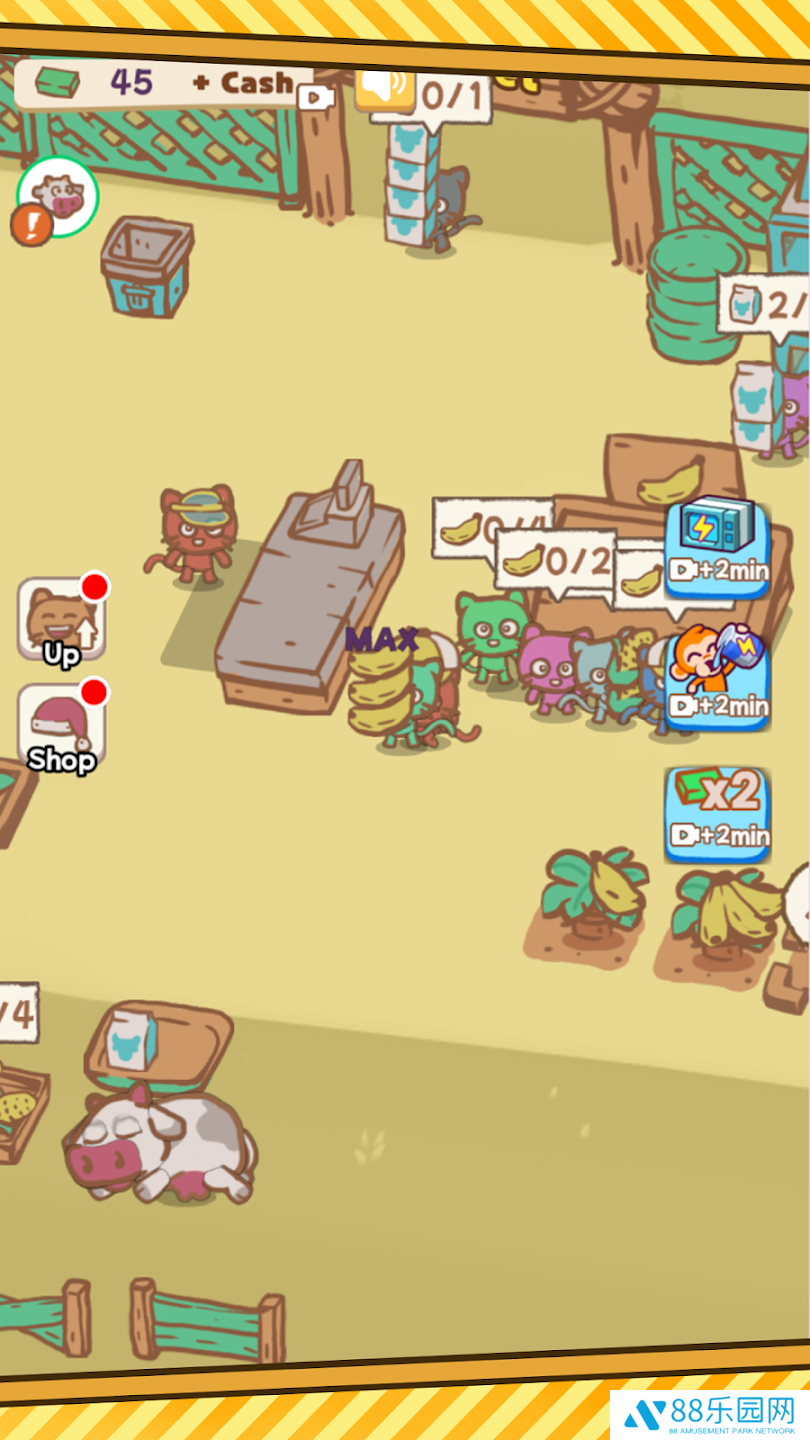
Task: Activate the x2 cash boost +2min
Action: [716, 812]
